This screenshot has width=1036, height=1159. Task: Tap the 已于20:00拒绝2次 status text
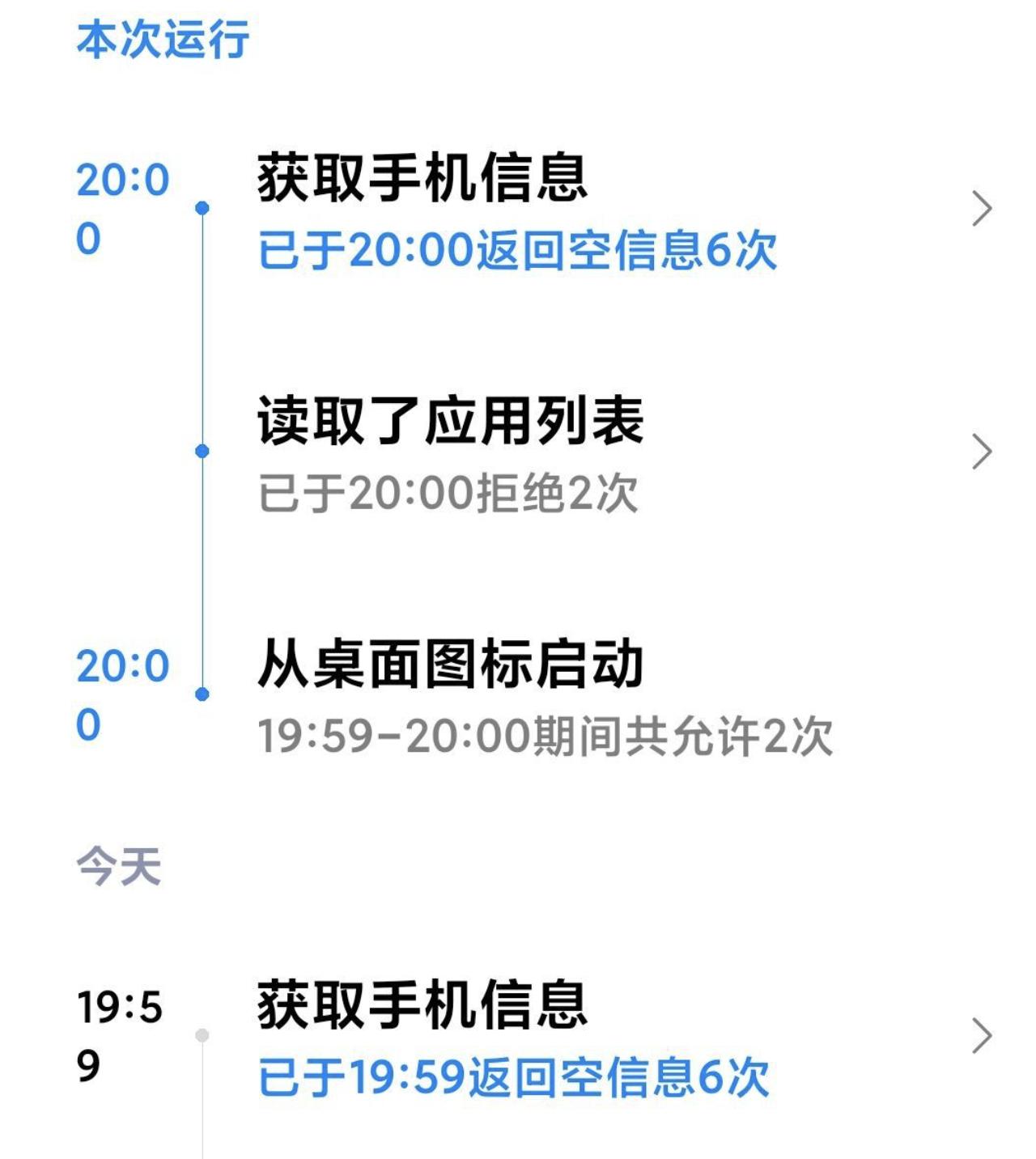click(x=448, y=498)
